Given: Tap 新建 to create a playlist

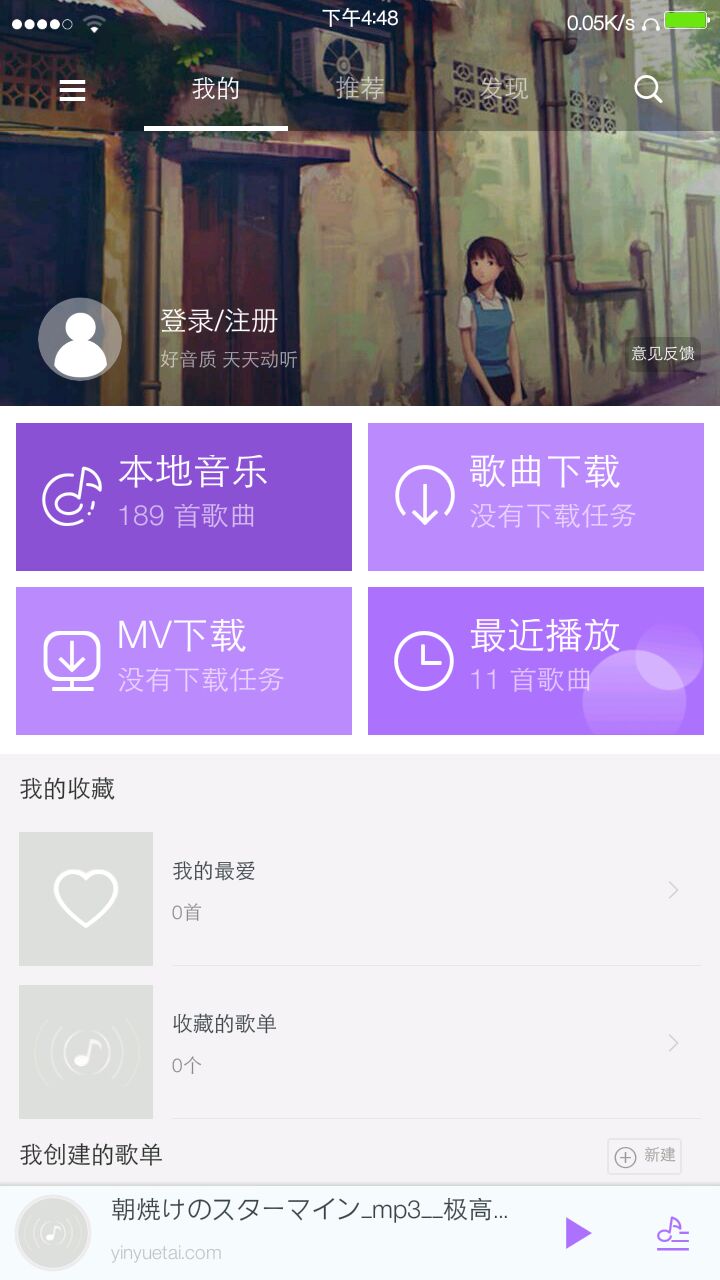Looking at the screenshot, I should 645,1156.
